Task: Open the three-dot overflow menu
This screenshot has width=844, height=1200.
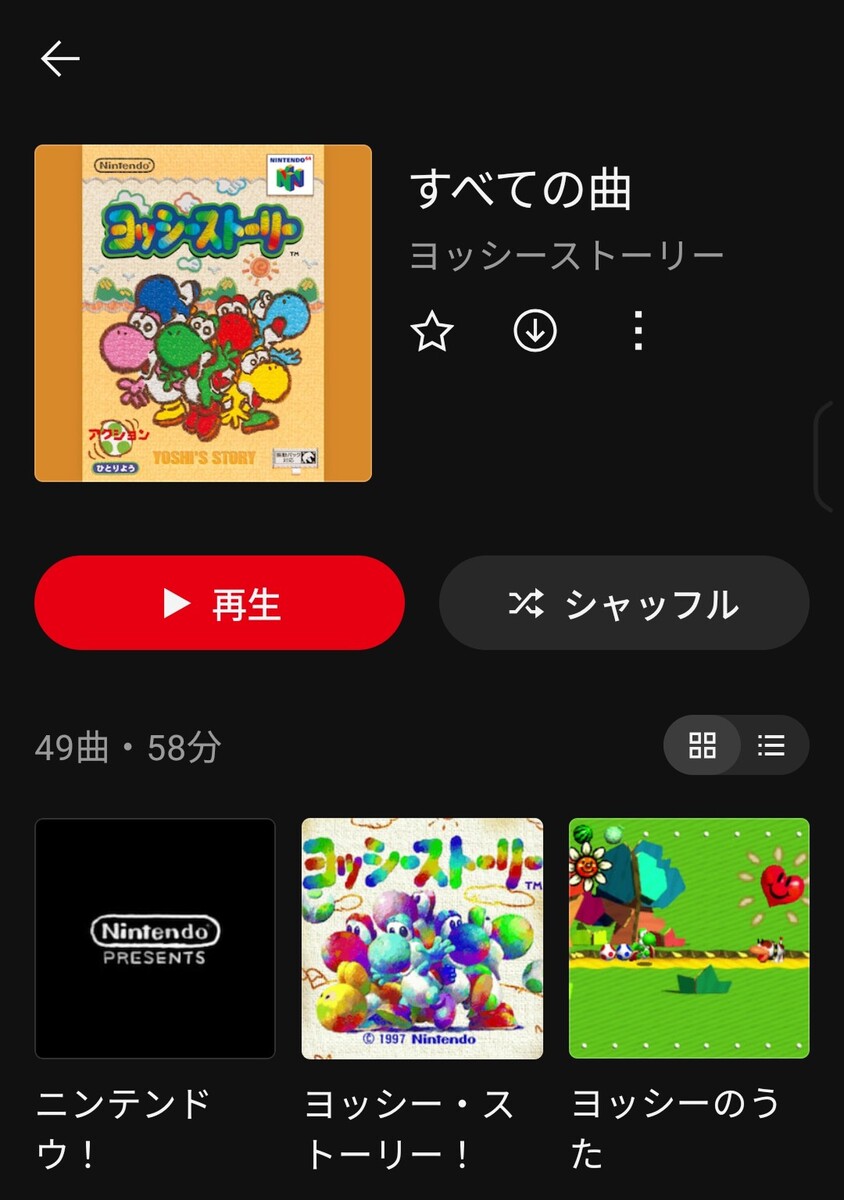Action: [x=638, y=331]
